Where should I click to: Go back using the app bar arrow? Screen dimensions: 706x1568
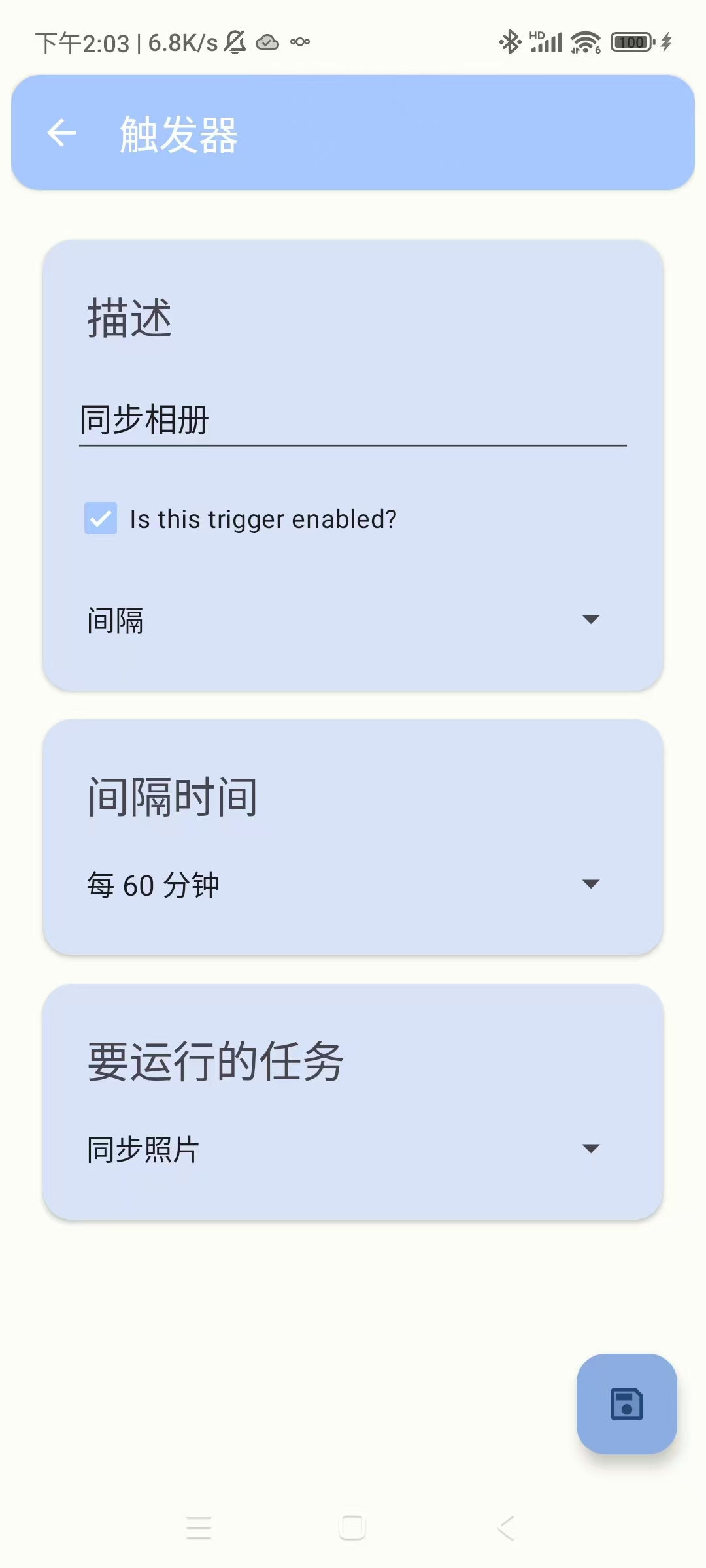62,133
